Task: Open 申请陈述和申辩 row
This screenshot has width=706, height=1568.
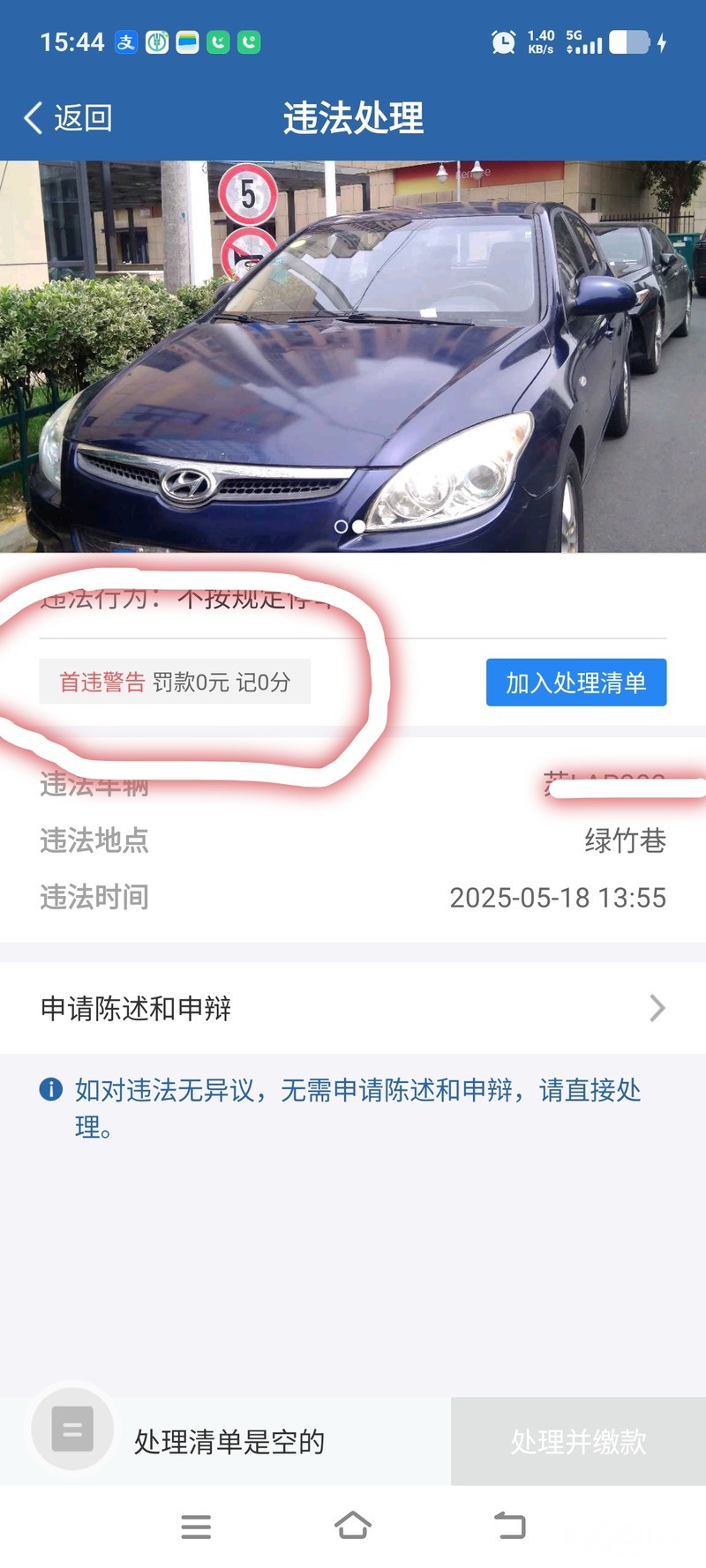Action: [353, 1008]
